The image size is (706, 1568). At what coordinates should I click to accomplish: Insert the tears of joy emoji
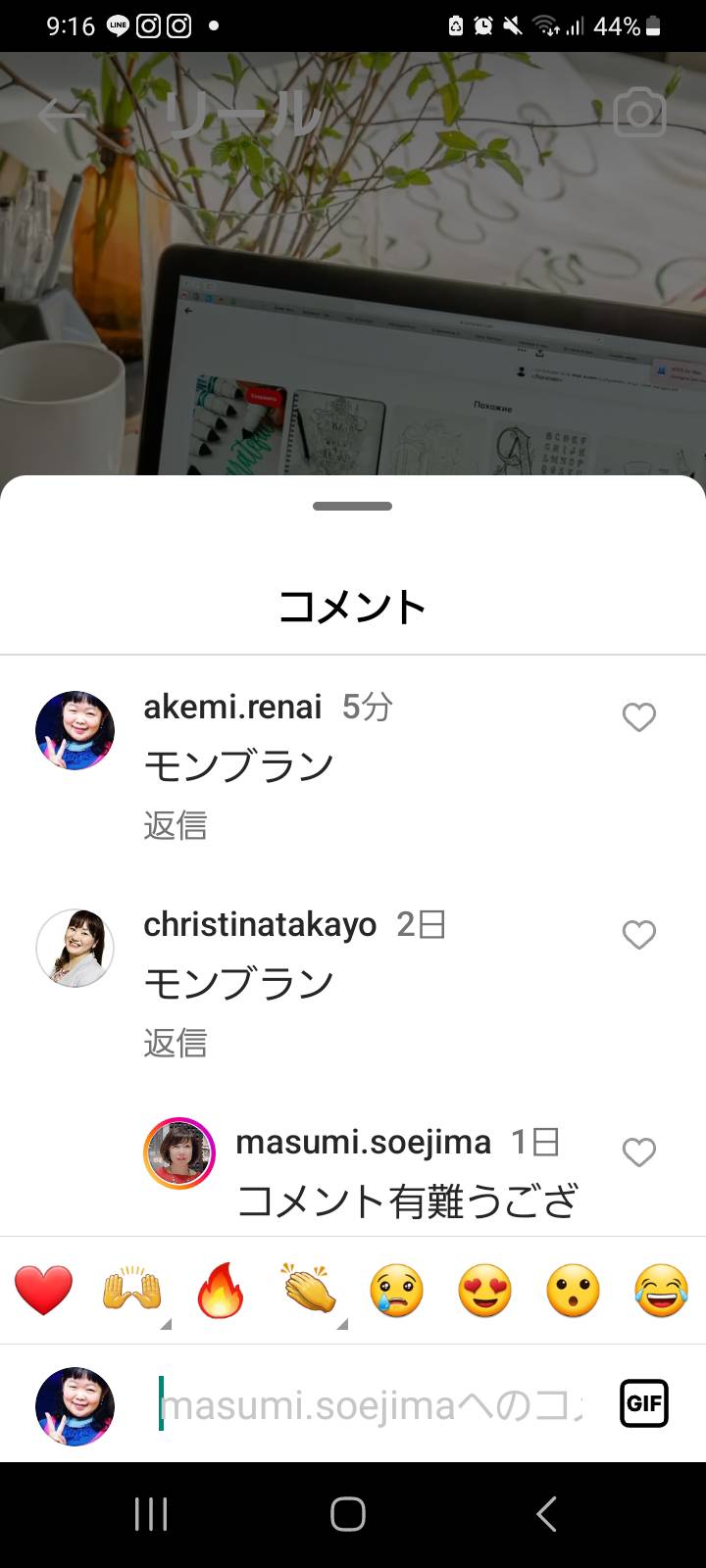tap(662, 1290)
